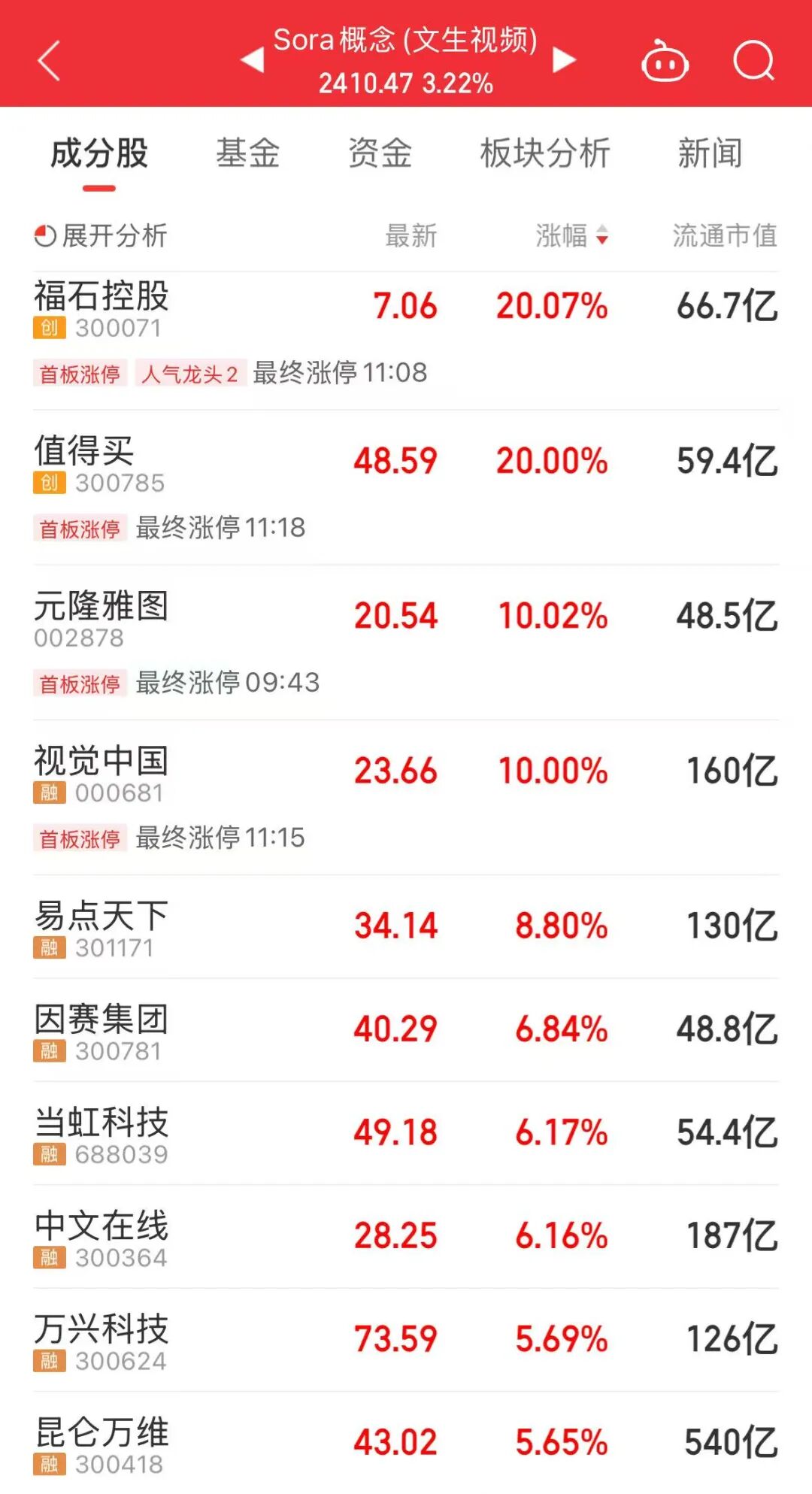The image size is (812, 1494).
Task: Switch to the previous sector with left triangle
Action: click(253, 60)
